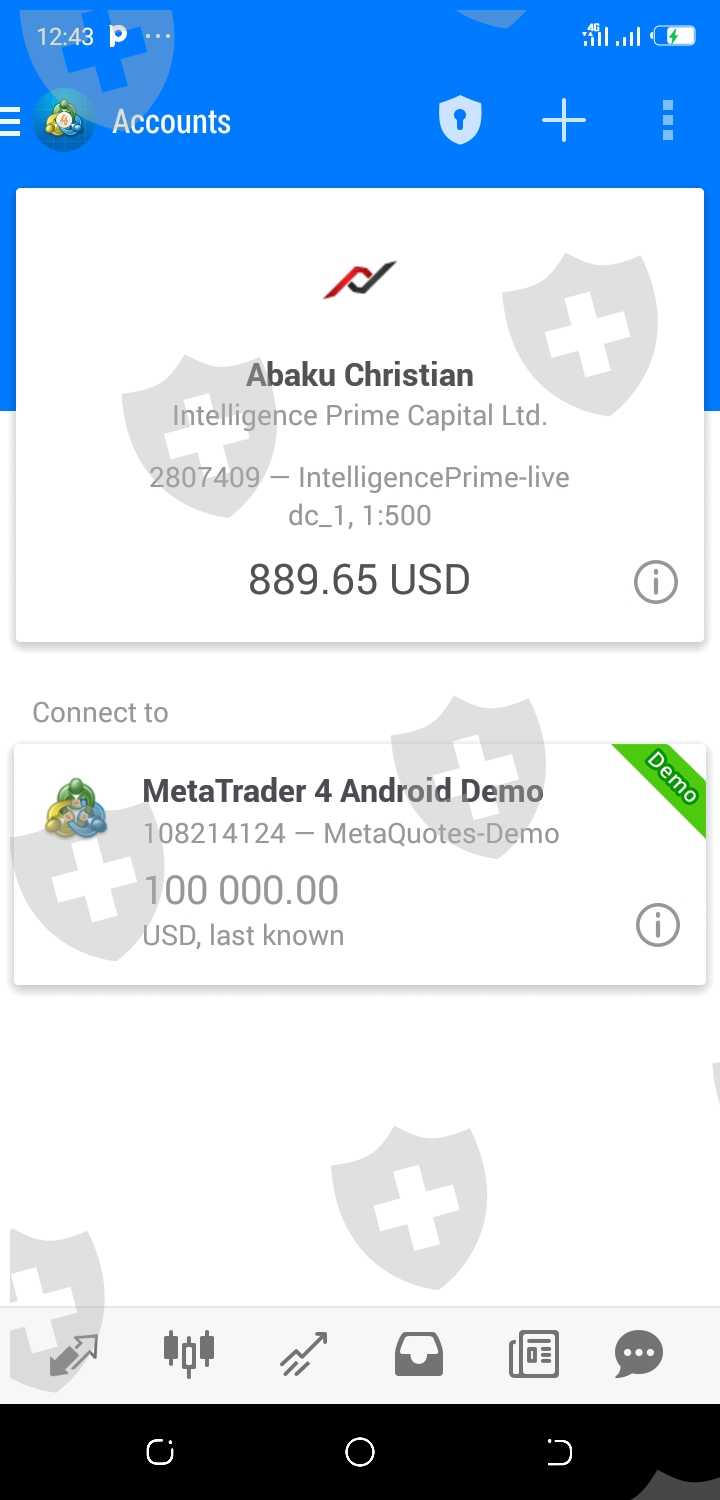The image size is (720, 1500).
Task: Show info for MetaTrader 4 Android Demo
Action: pyautogui.click(x=658, y=926)
